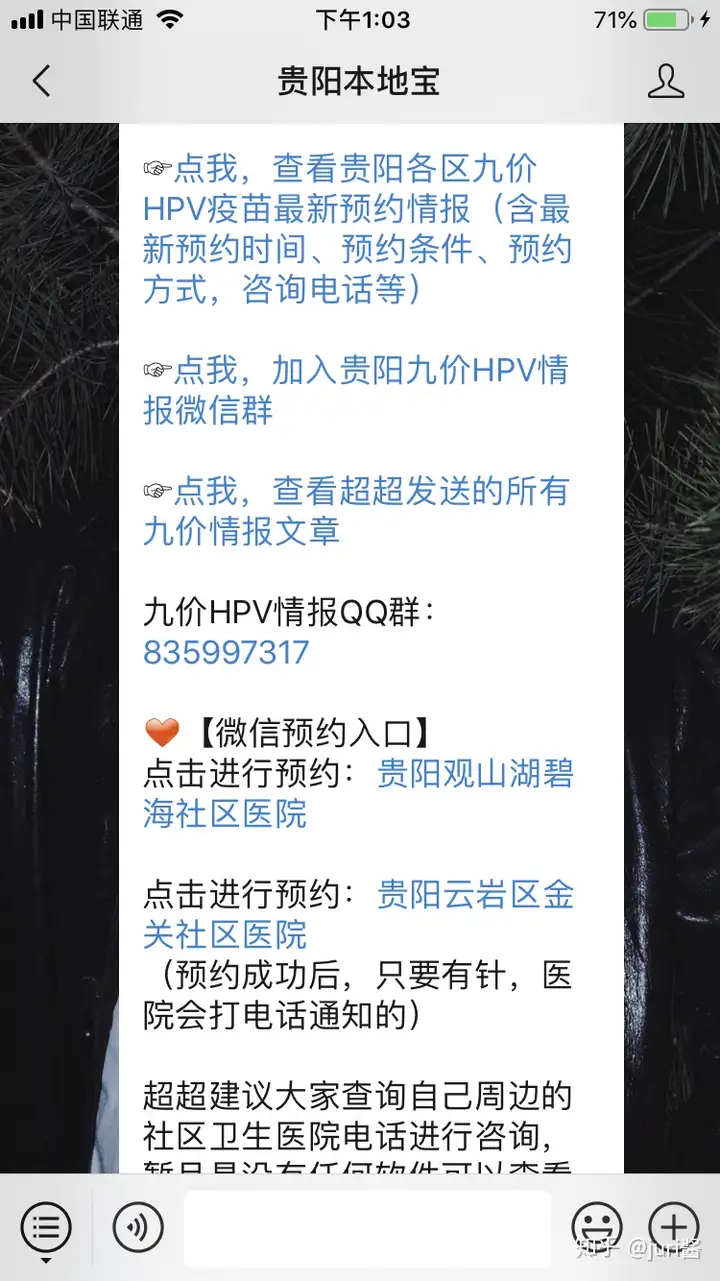Screen dimensions: 720x1281
Task: Go back from 贵阳本地宝 chat
Action: (41, 81)
